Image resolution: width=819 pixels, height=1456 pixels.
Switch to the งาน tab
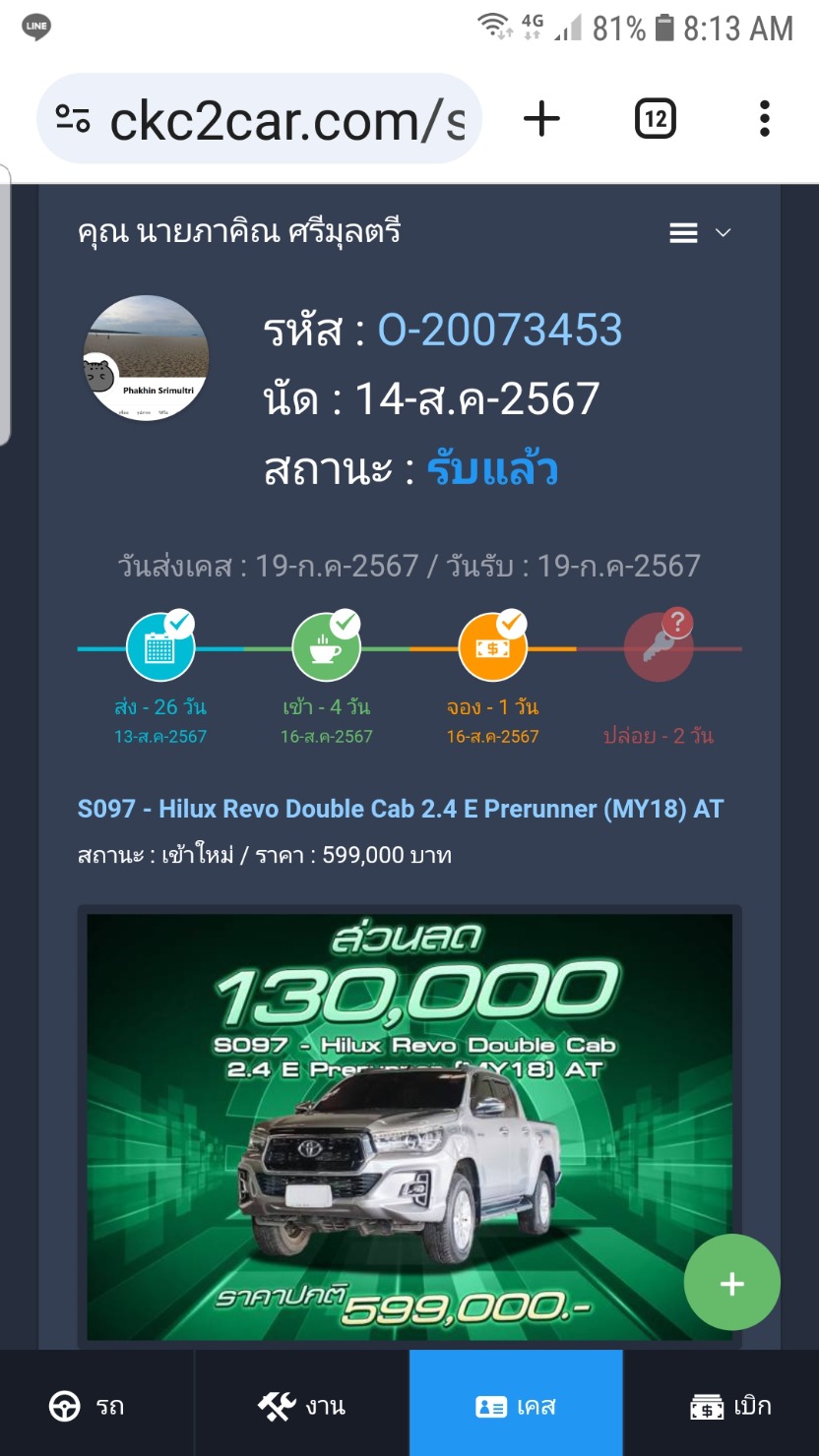click(301, 1405)
